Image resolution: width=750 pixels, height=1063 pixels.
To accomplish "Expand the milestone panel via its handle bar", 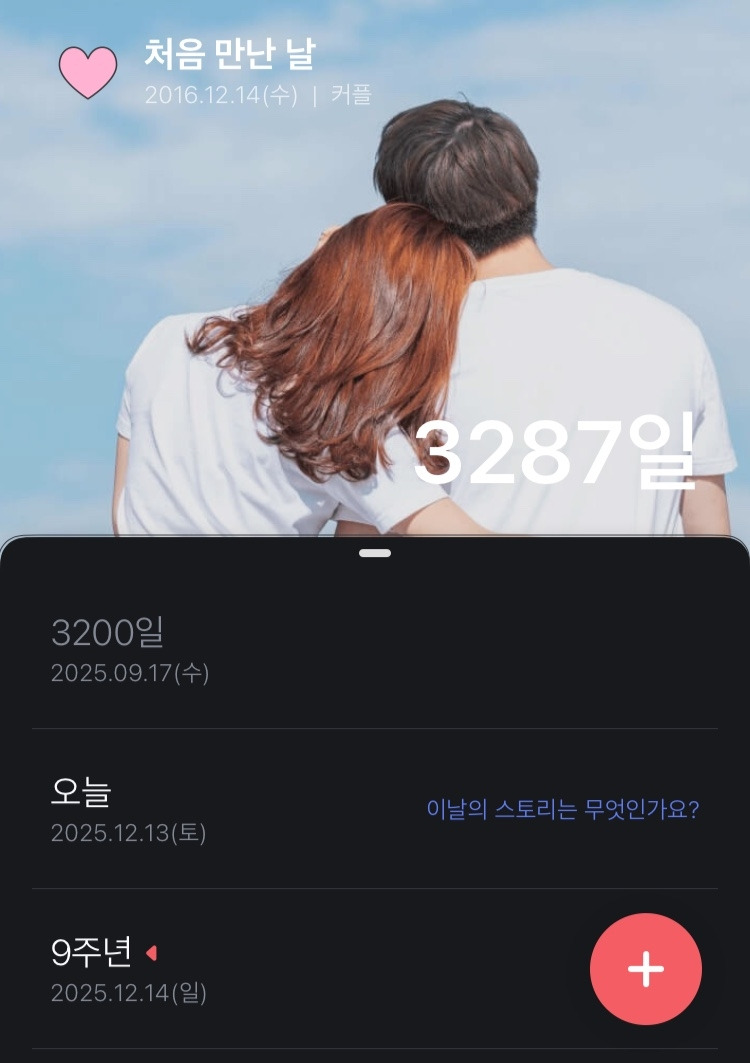I will (x=374, y=551).
